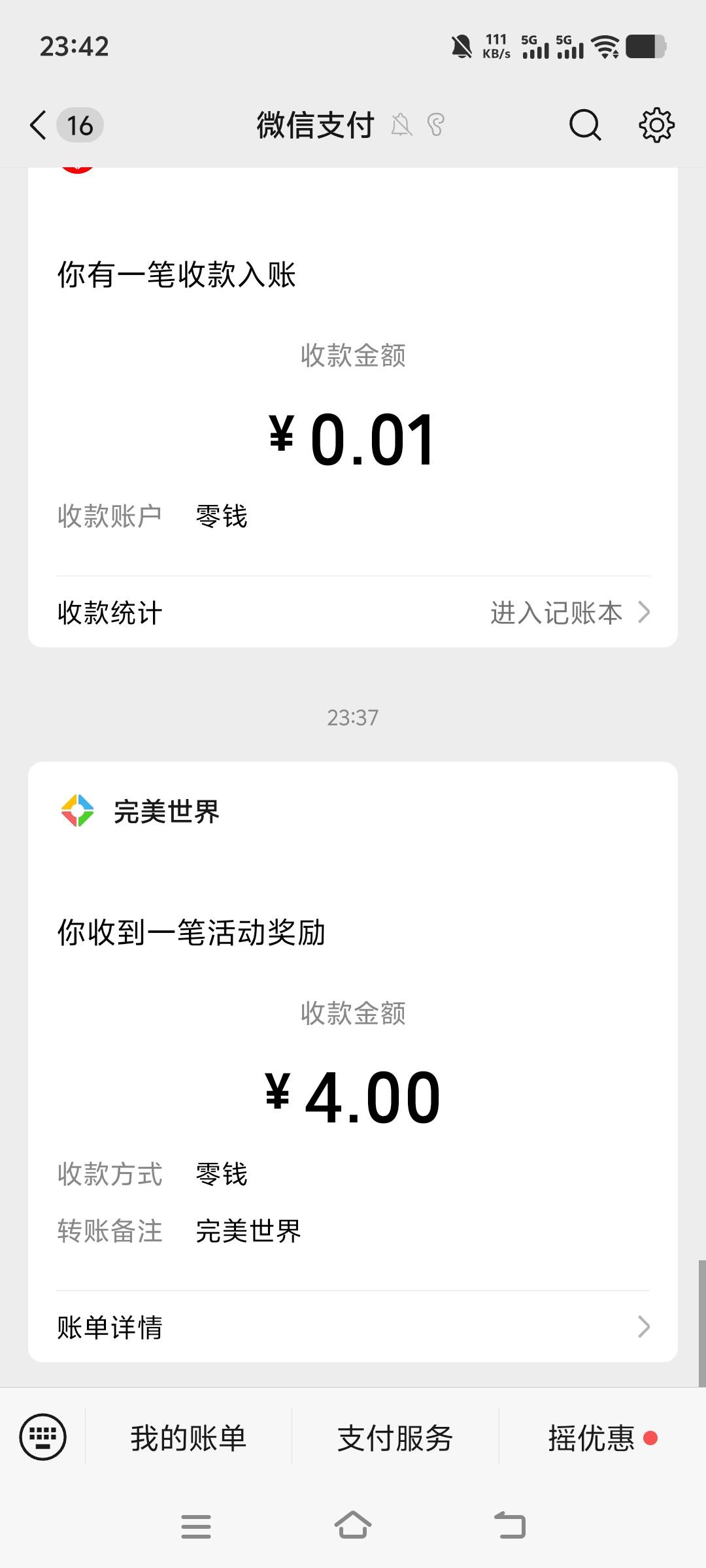The height and width of the screenshot is (1568, 706).
Task: Switch to keyboard input mode
Action: [43, 1437]
